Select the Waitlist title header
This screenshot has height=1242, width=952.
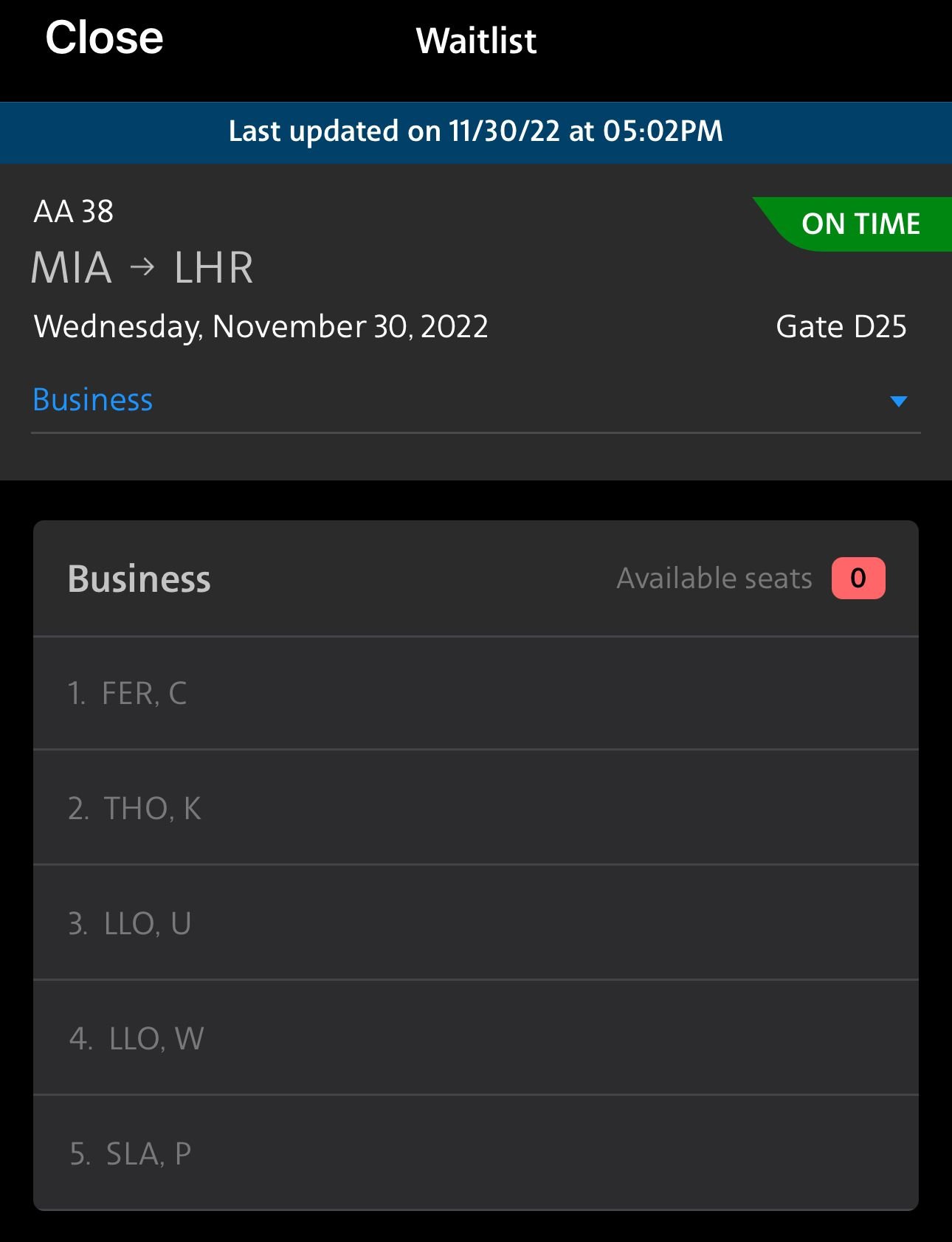[475, 41]
